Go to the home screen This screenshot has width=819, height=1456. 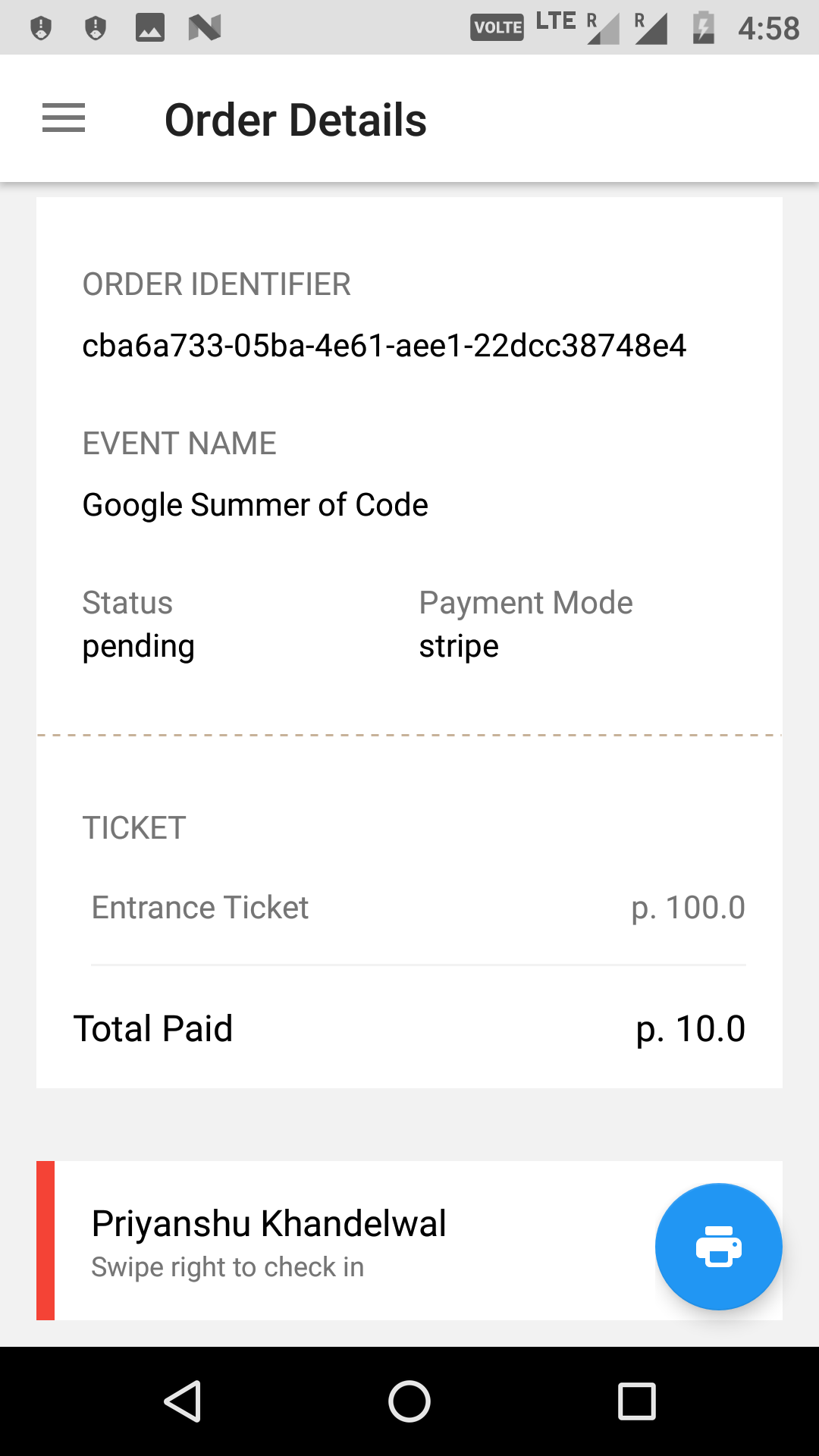click(409, 1401)
